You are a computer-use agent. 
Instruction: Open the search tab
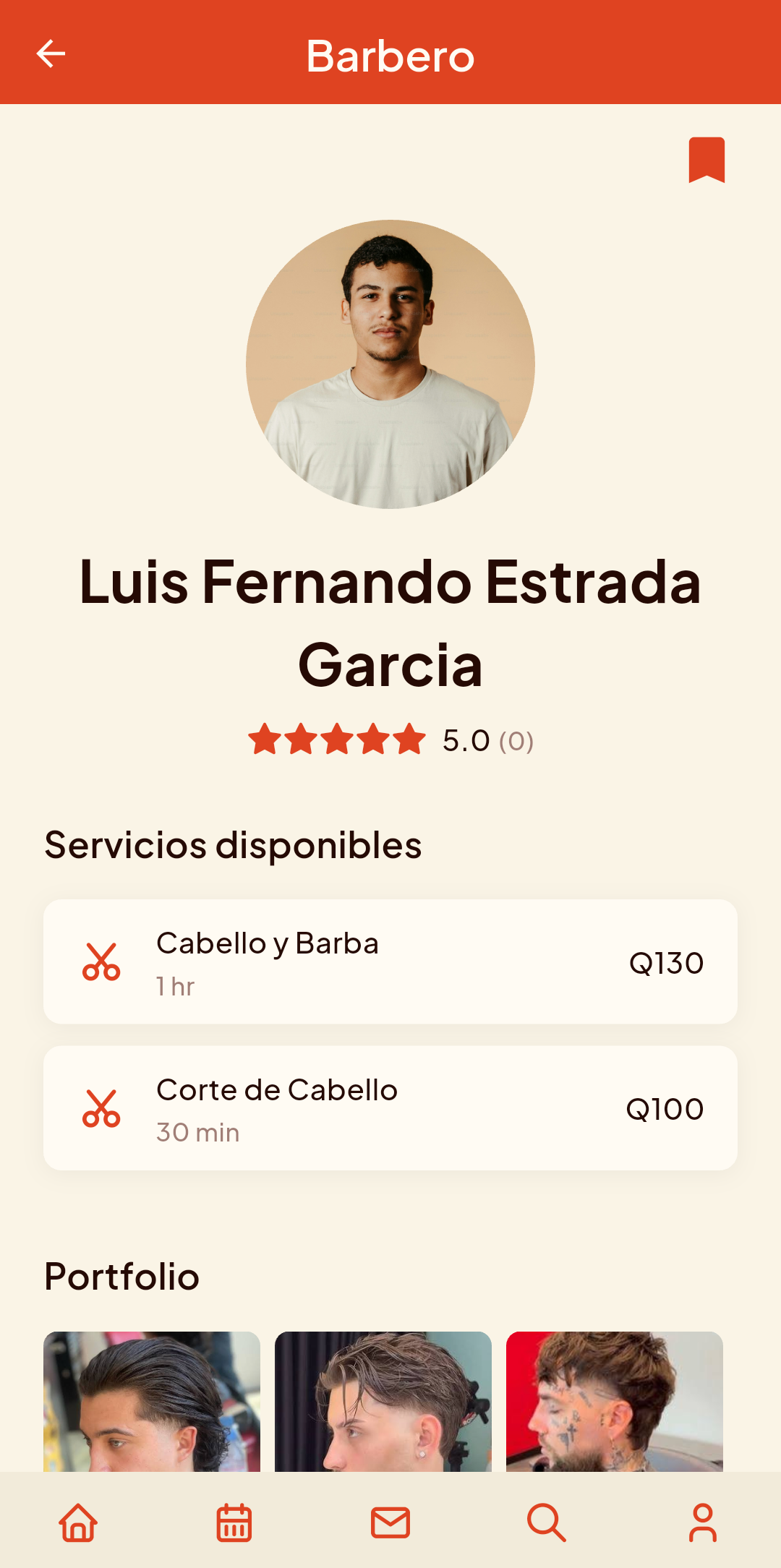click(x=546, y=1522)
